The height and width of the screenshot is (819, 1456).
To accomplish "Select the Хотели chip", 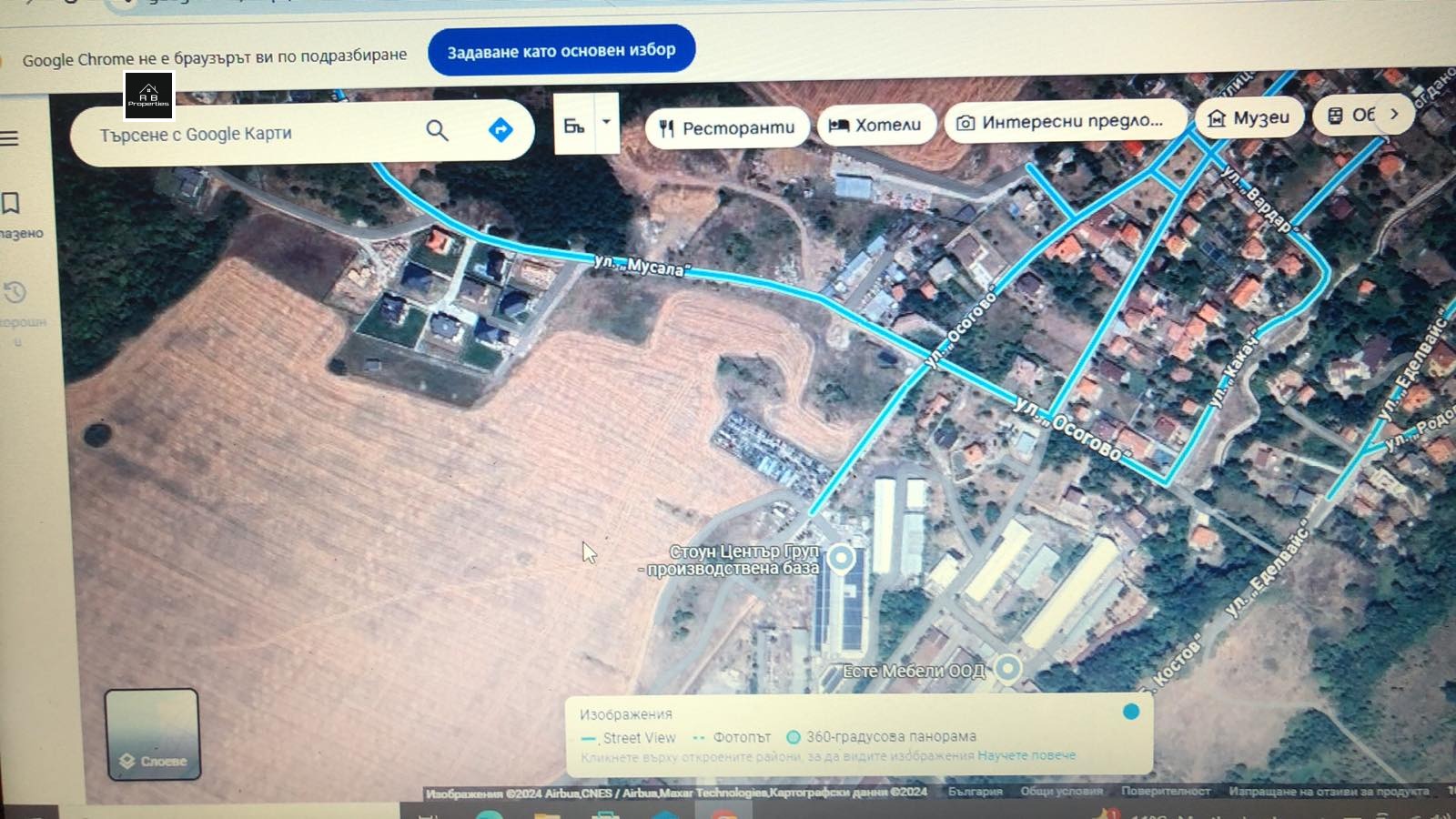I will [876, 125].
